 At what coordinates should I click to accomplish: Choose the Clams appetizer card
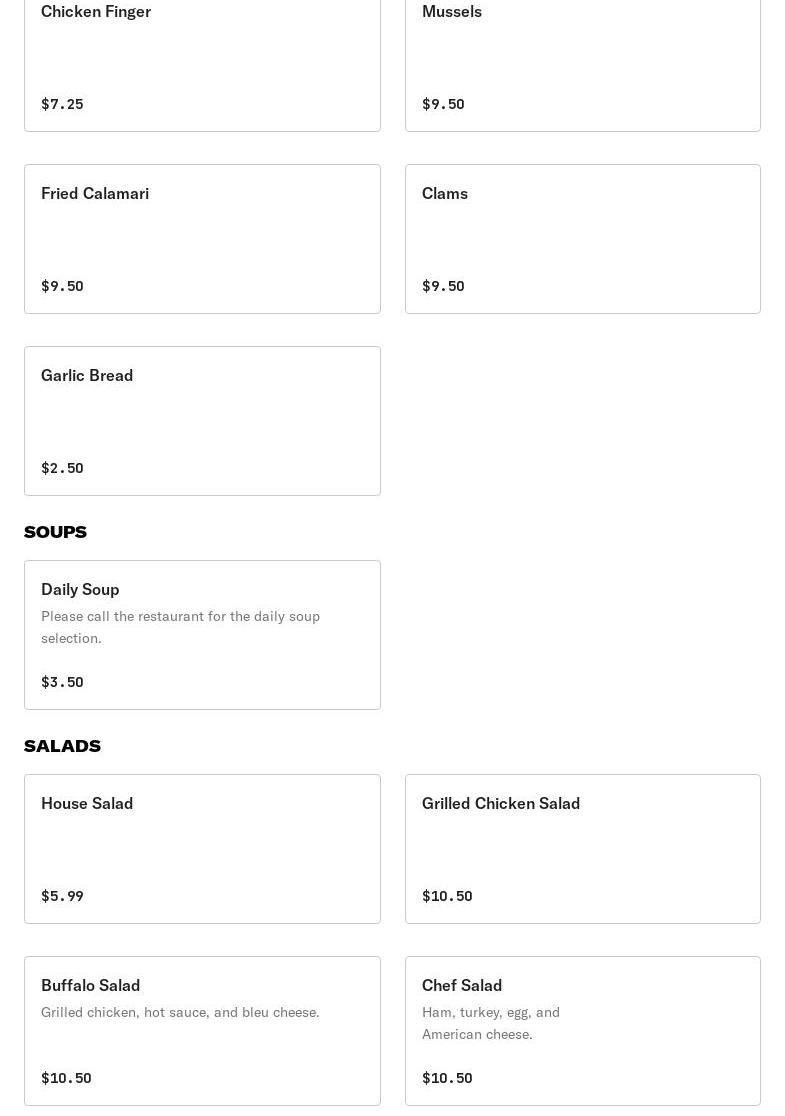pos(582,239)
